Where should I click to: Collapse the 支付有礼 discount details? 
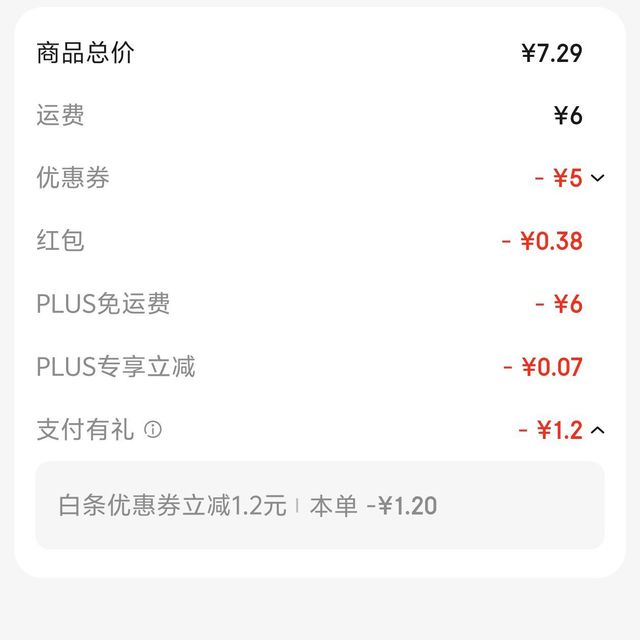(598, 431)
